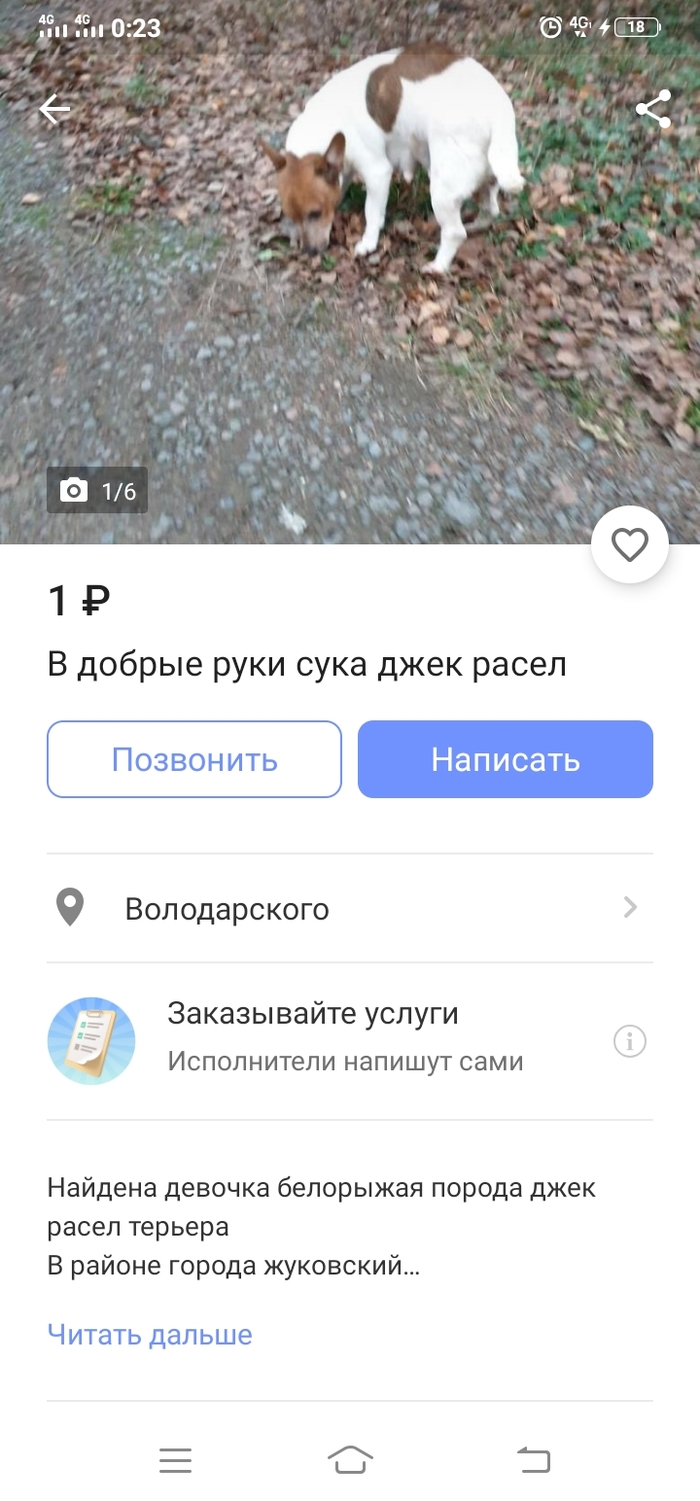Go to the home screen via system bar
The width and height of the screenshot is (700, 1501).
[x=350, y=1461]
